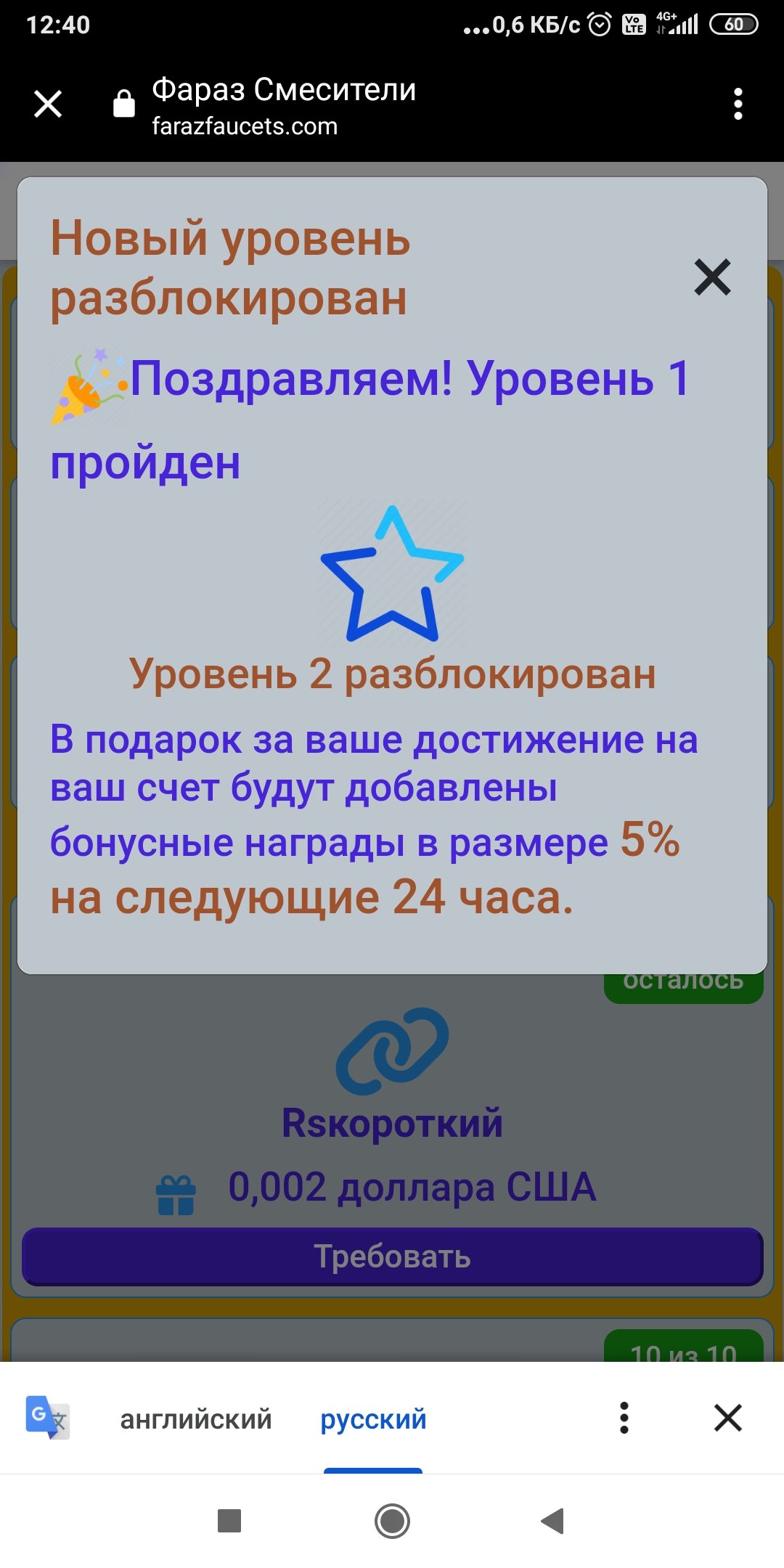Dismiss the level unlocked dialog

pyautogui.click(x=712, y=277)
